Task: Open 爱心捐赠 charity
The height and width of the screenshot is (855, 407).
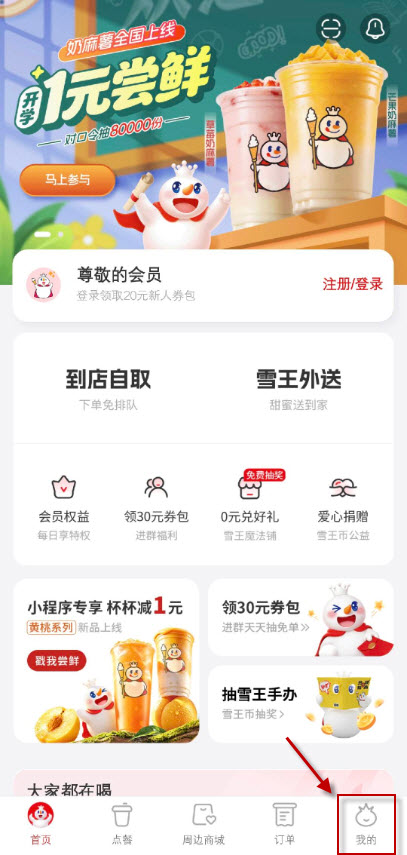Action: pyautogui.click(x=343, y=508)
